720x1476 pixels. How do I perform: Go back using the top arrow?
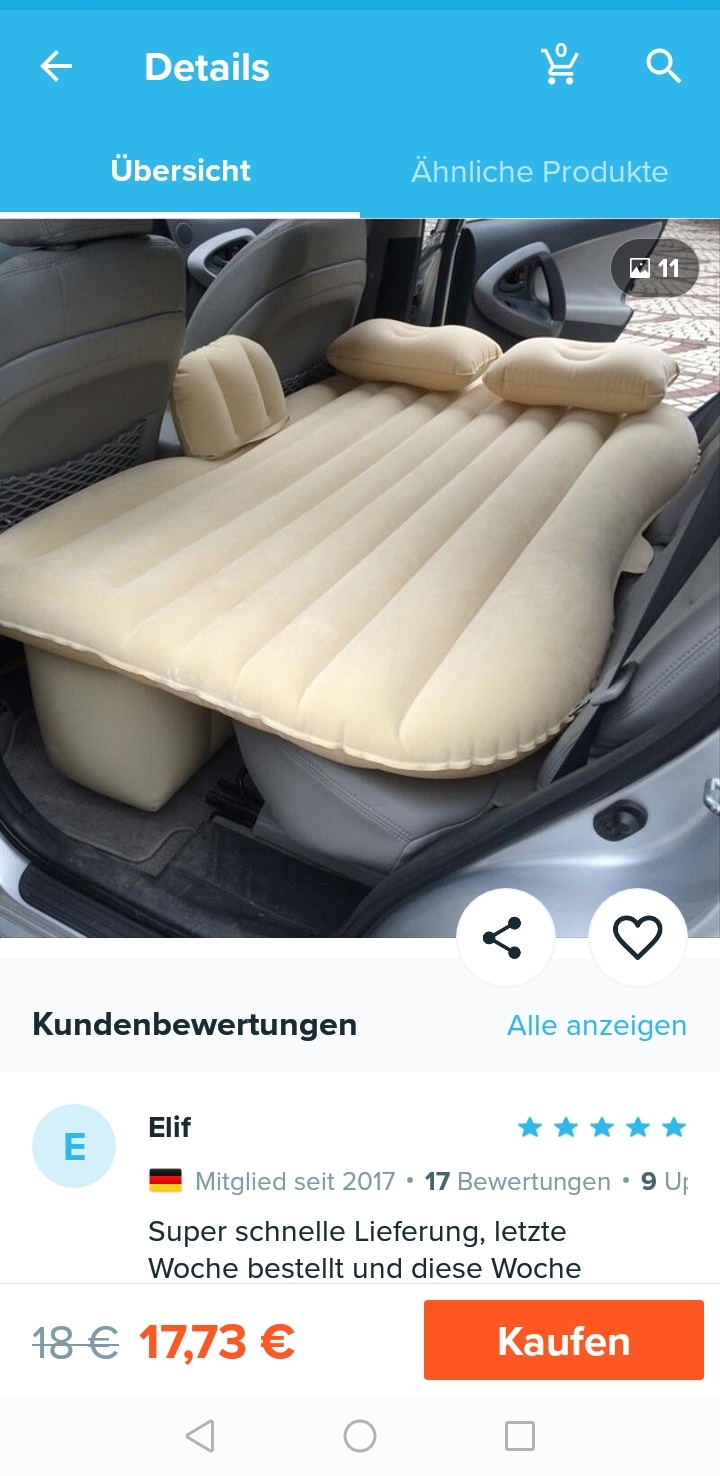pos(56,67)
